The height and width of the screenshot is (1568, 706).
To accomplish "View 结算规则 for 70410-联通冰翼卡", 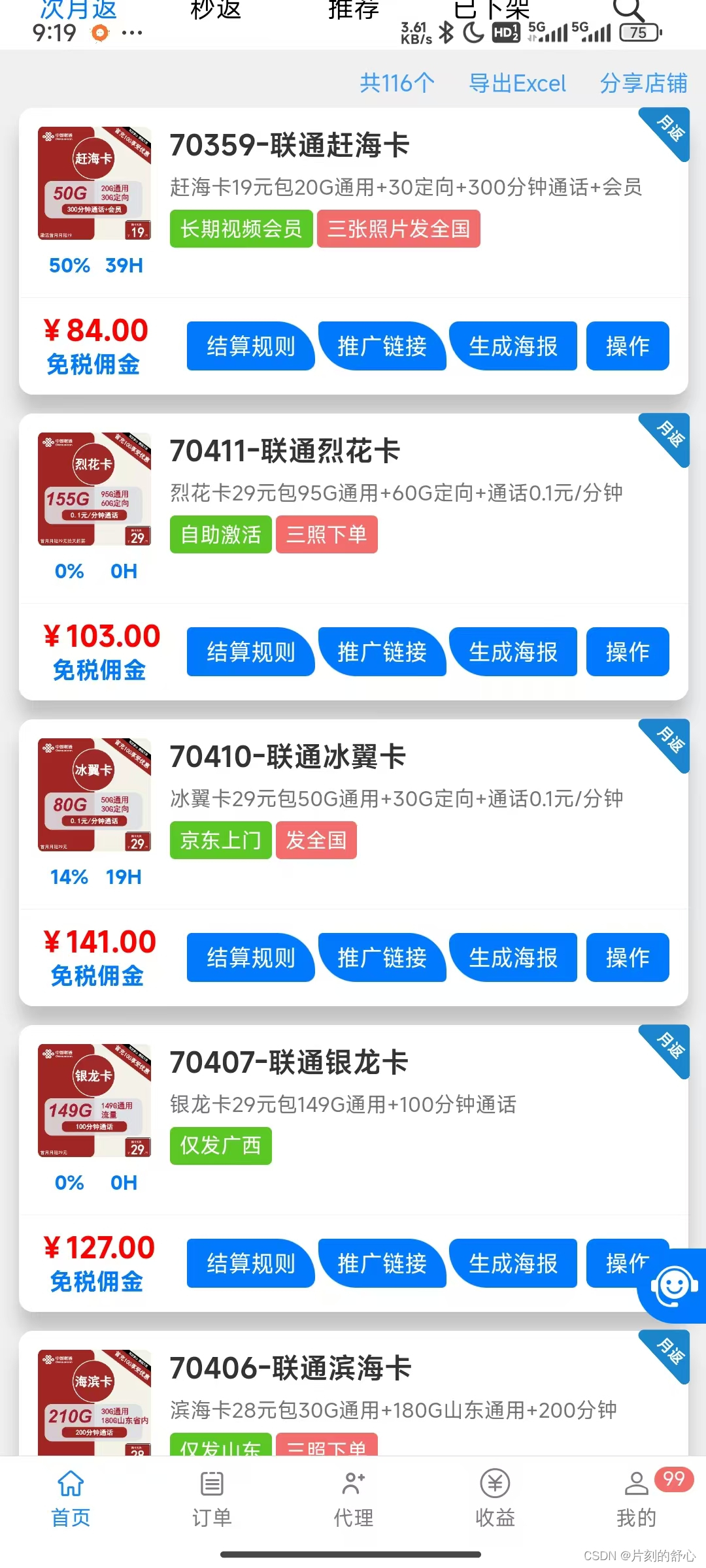I will tap(251, 958).
